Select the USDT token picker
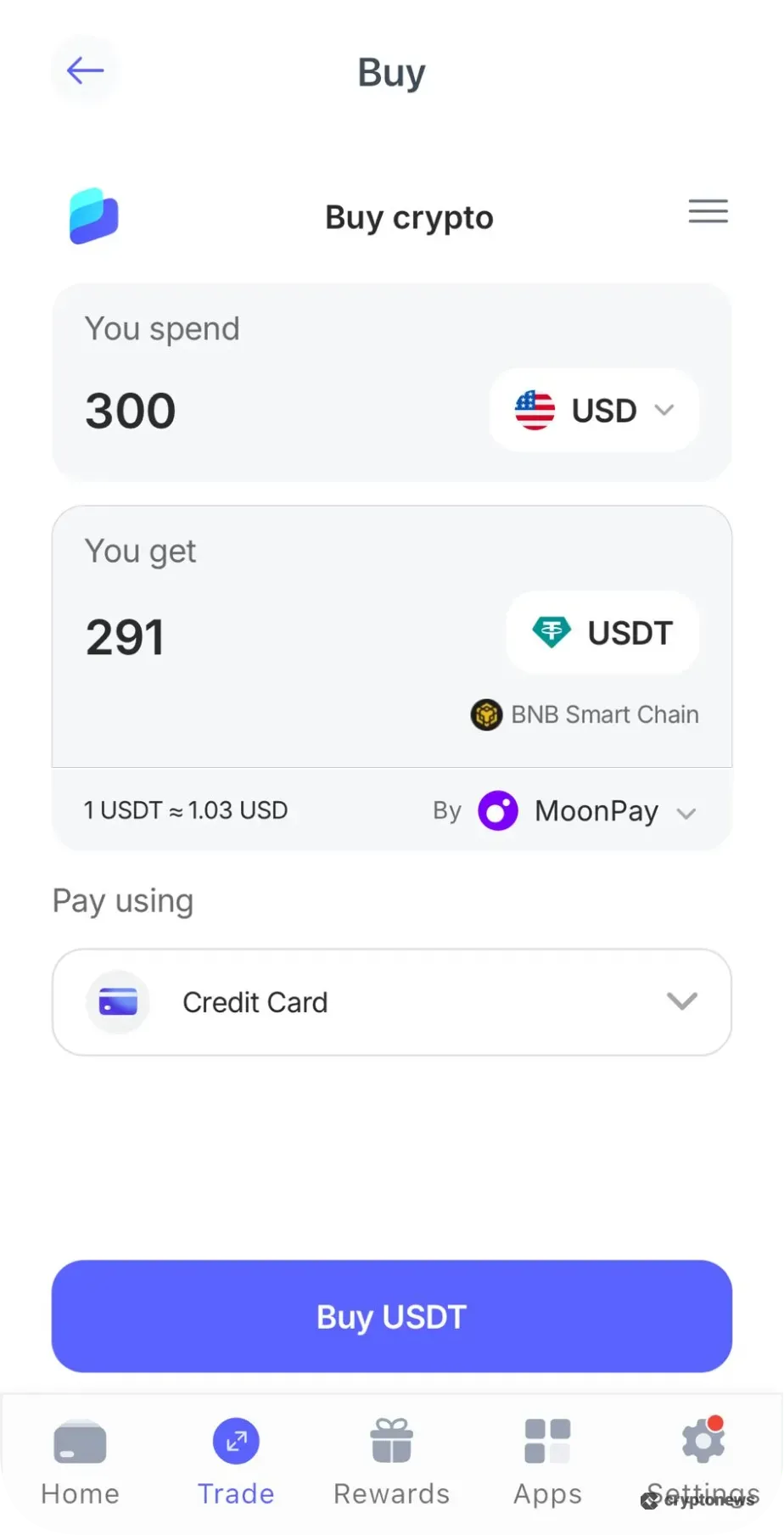The image size is (784, 1535). pyautogui.click(x=602, y=632)
